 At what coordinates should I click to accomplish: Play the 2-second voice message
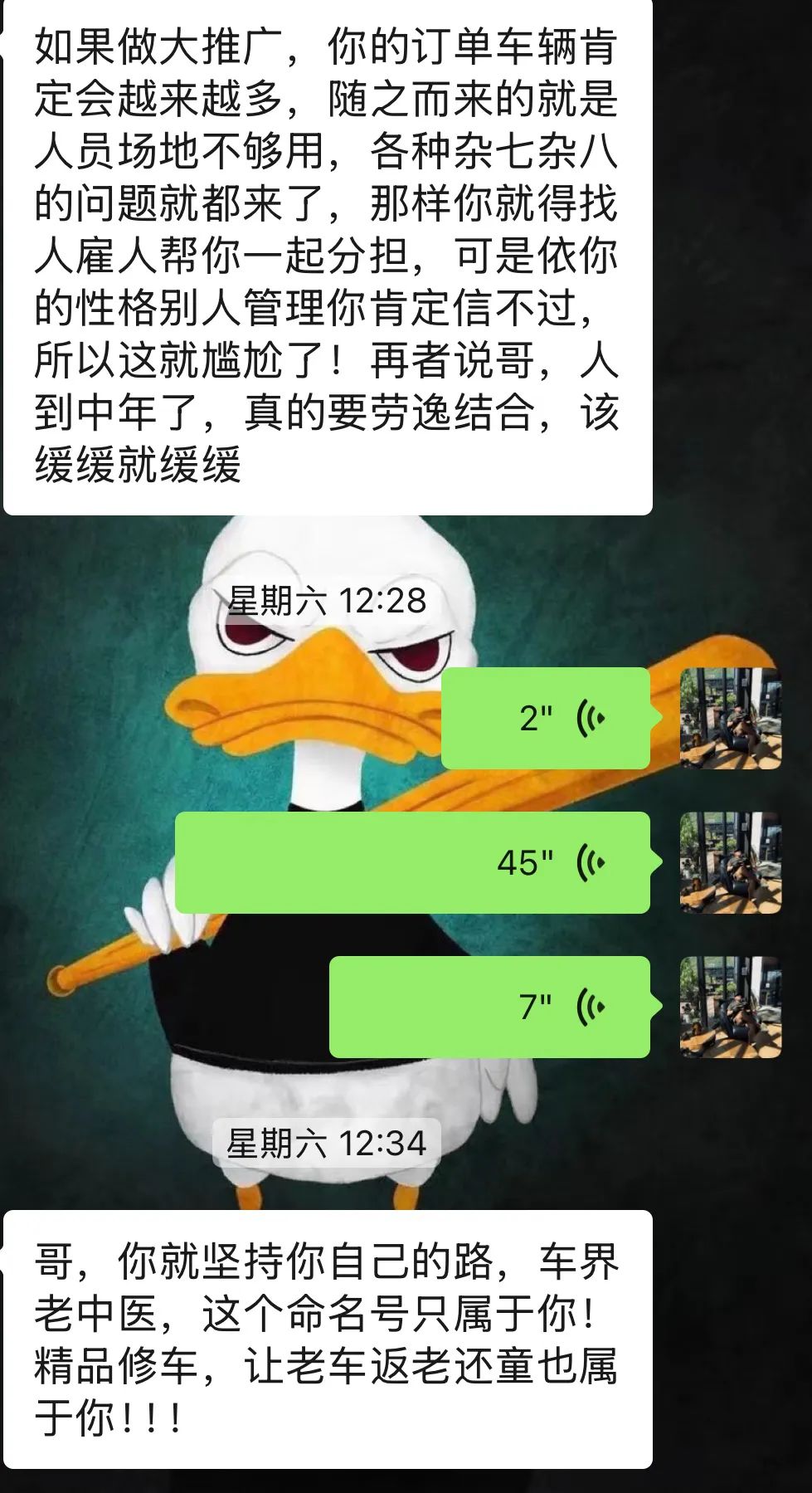pyautogui.click(x=545, y=718)
